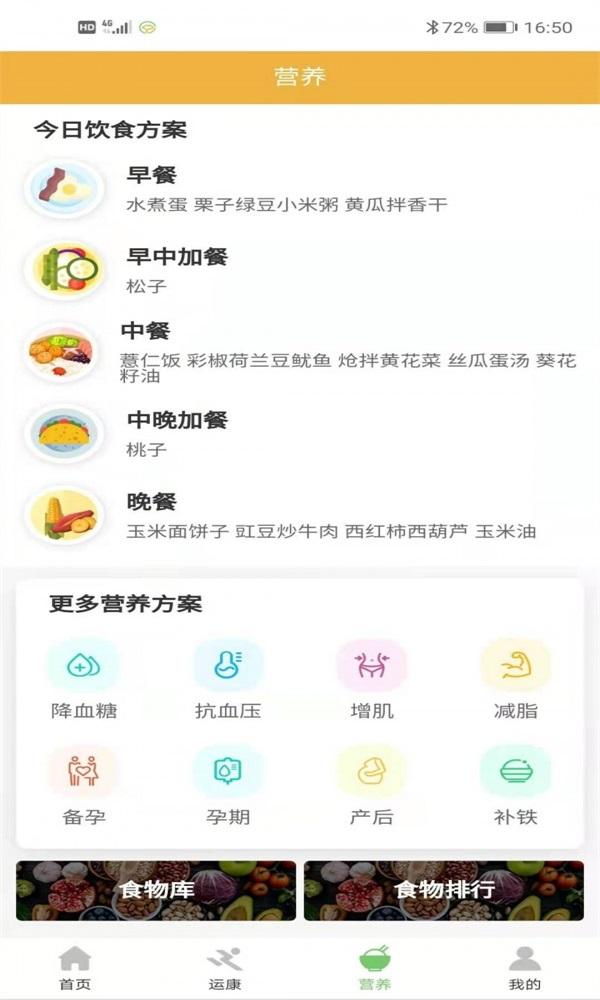View the 食物排行 food ranking
Screen dimensions: 600x1000
pyautogui.click(x=444, y=890)
